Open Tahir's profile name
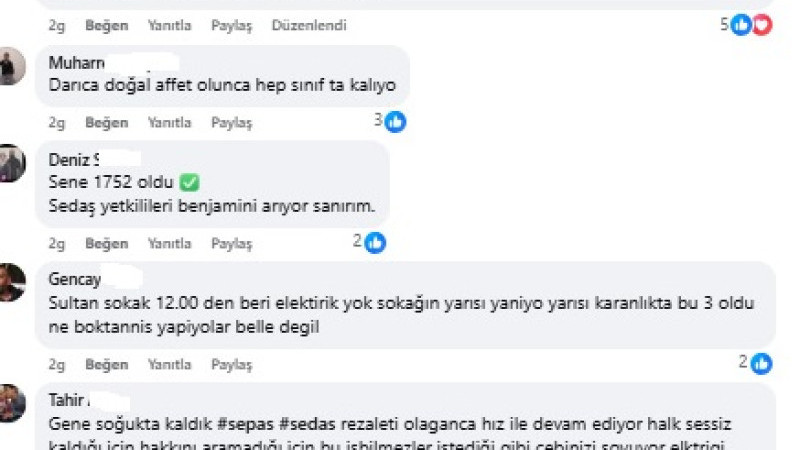Image resolution: width=800 pixels, height=450 pixels. point(68,400)
